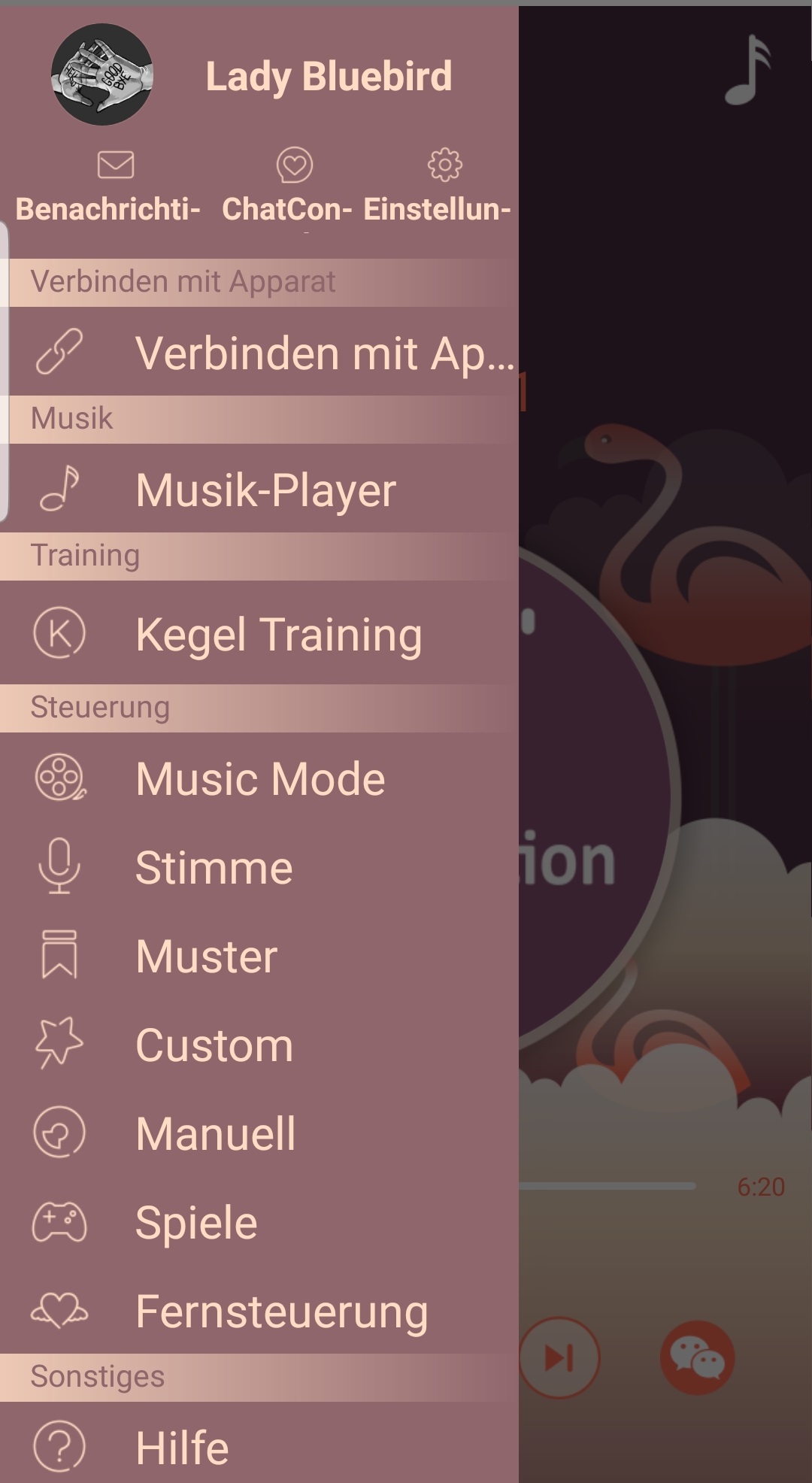
Task: Open the ChatCon heart-chat icon
Action: click(x=295, y=165)
